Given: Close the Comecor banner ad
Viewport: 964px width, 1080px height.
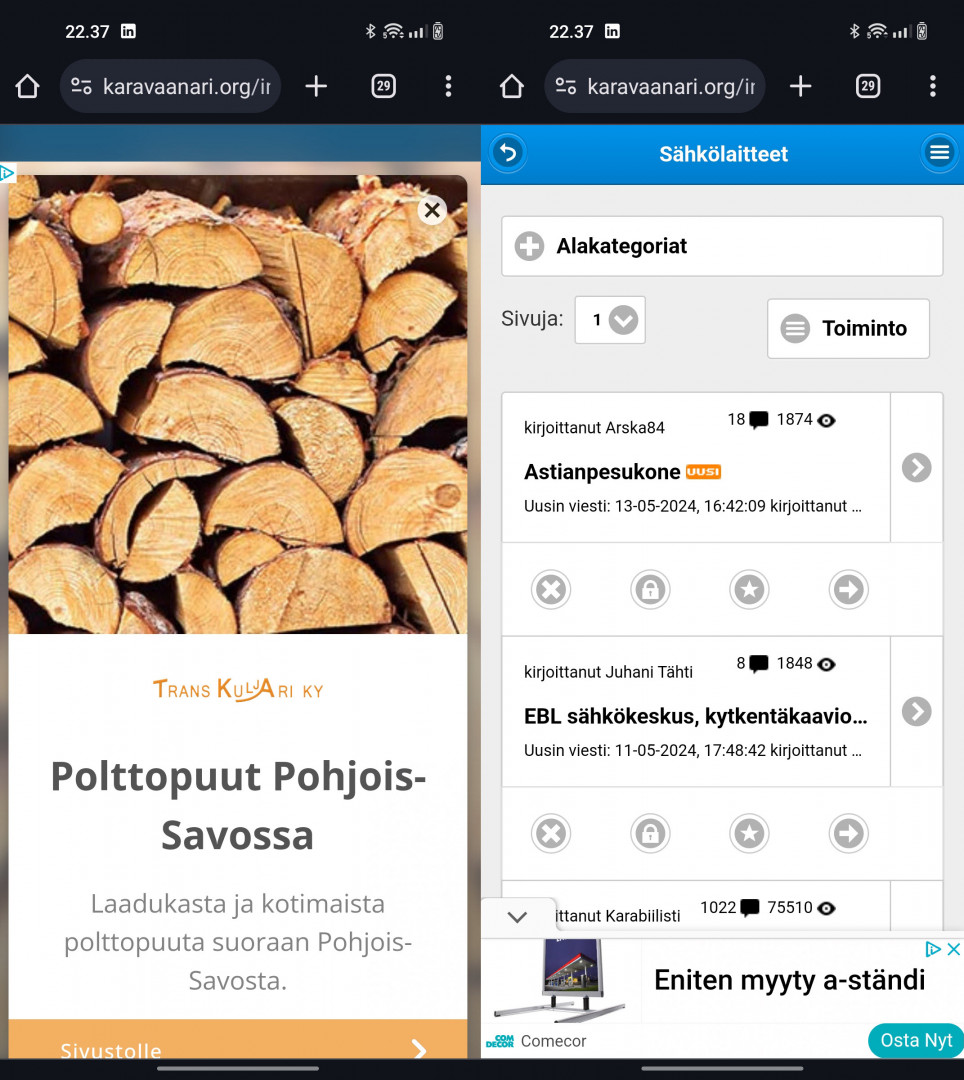Looking at the screenshot, I should point(953,949).
